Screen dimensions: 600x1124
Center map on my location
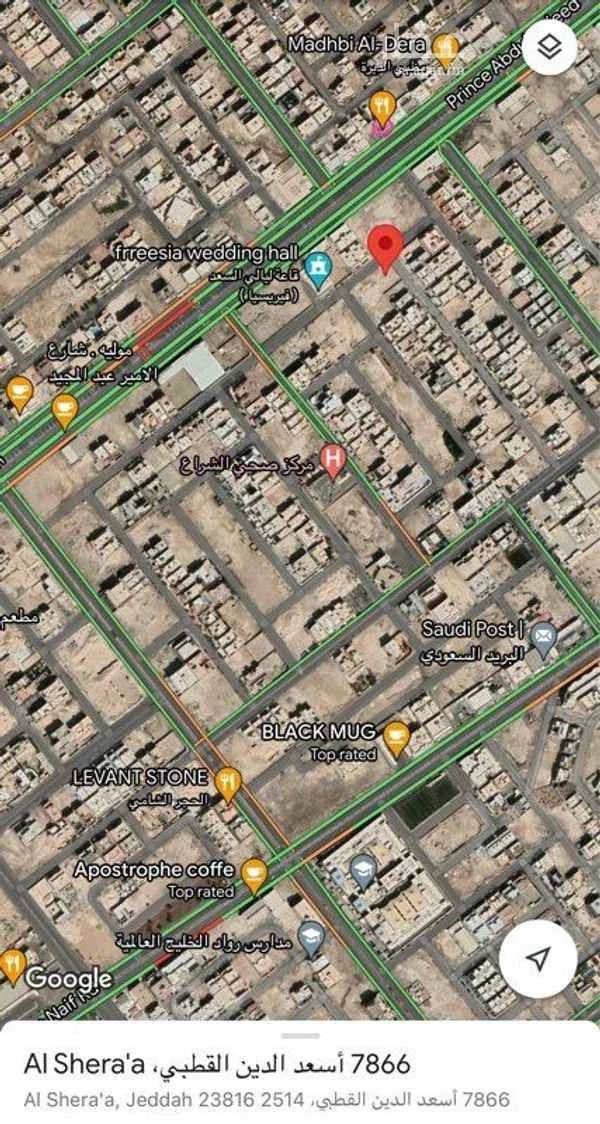point(537,958)
